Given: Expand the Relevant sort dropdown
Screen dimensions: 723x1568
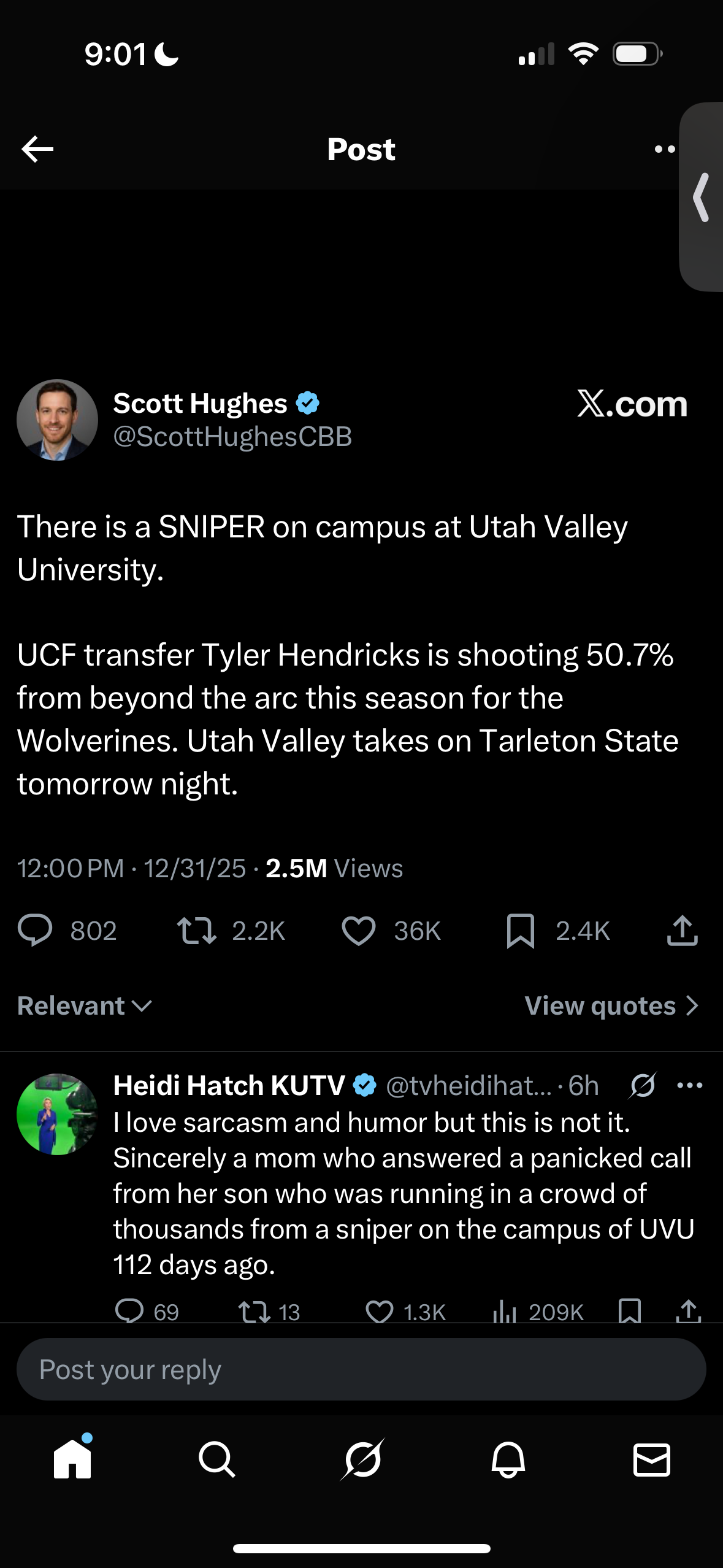Looking at the screenshot, I should [85, 1006].
